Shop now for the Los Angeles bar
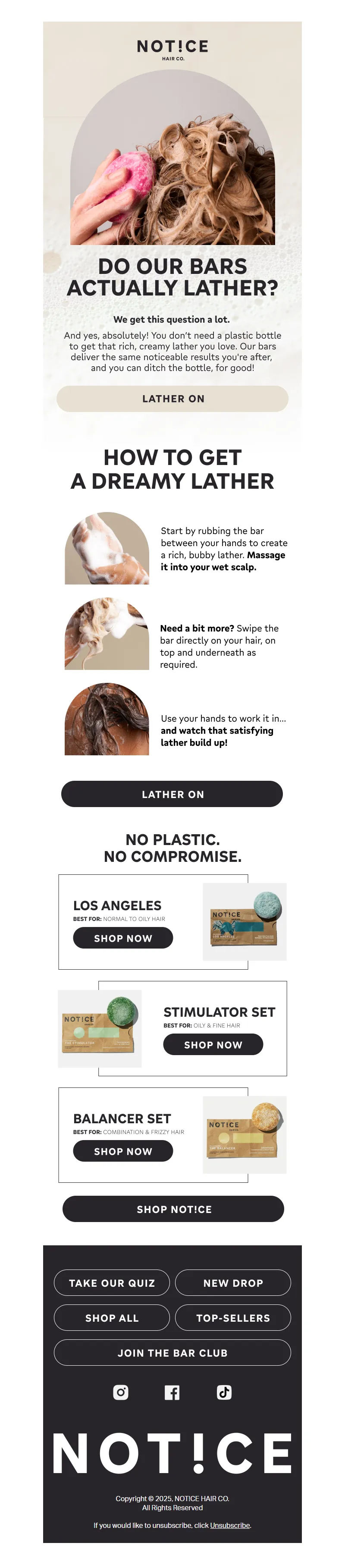The image size is (345, 1568). click(x=123, y=938)
